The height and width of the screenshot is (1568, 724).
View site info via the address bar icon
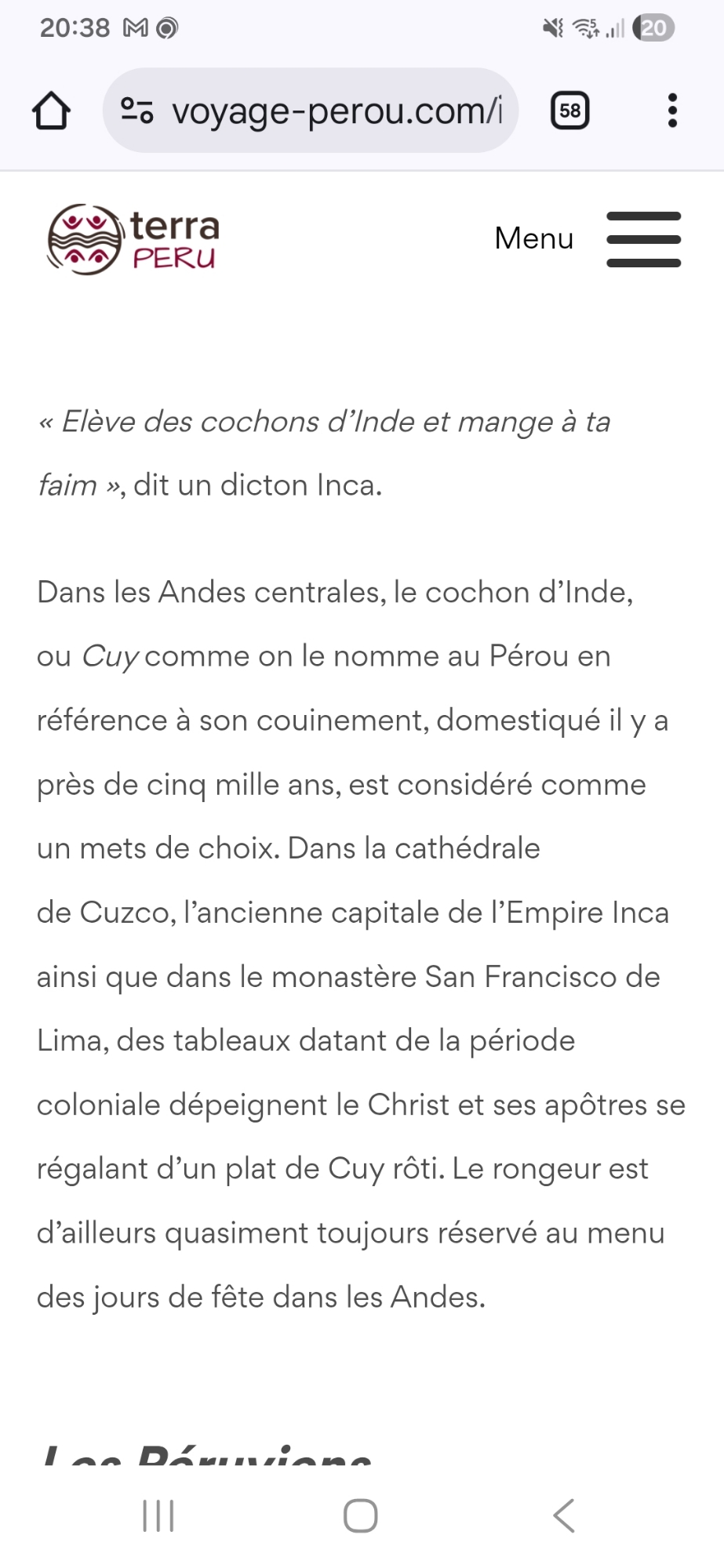coord(137,111)
